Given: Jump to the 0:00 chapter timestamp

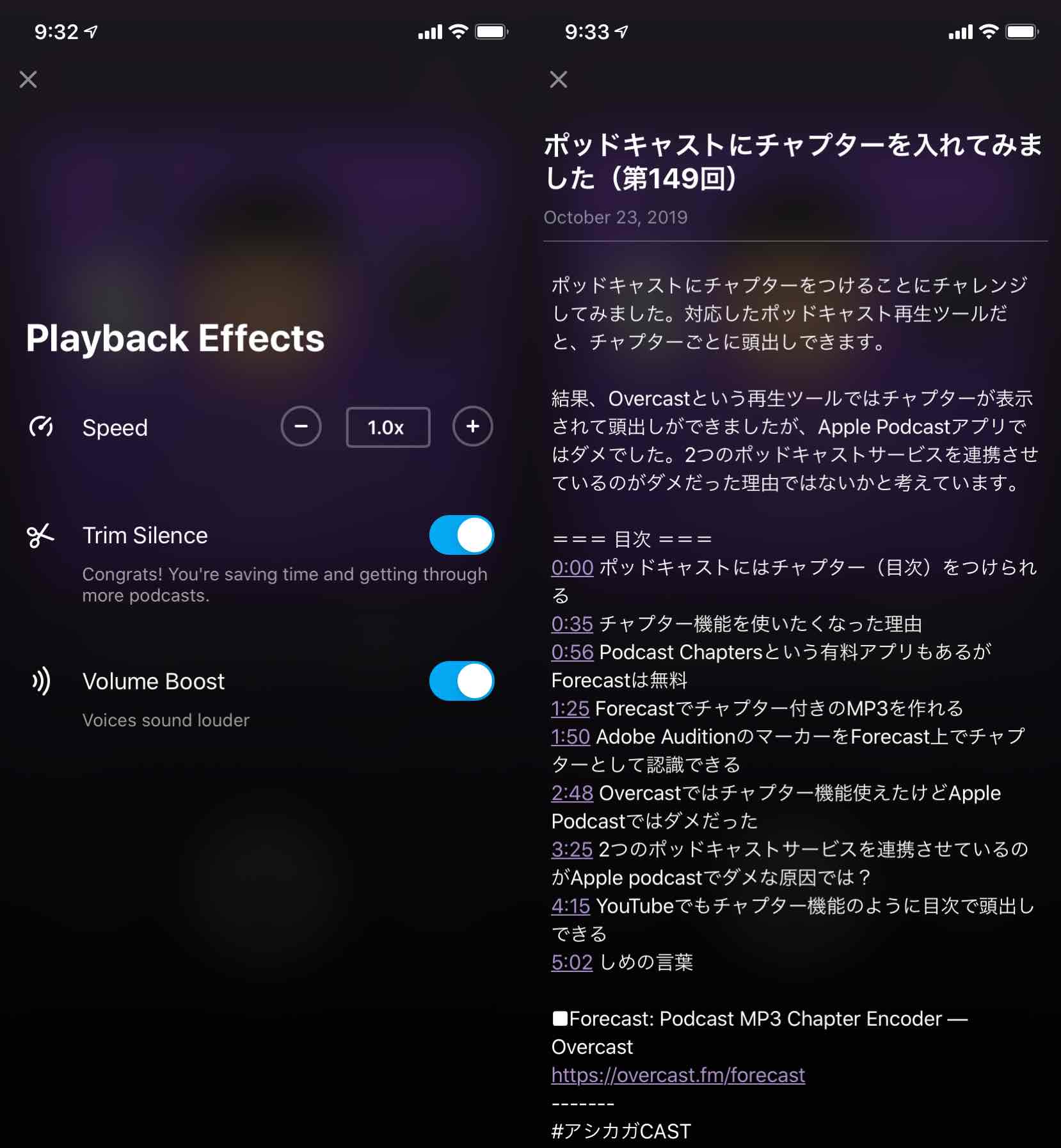Looking at the screenshot, I should click(x=572, y=568).
